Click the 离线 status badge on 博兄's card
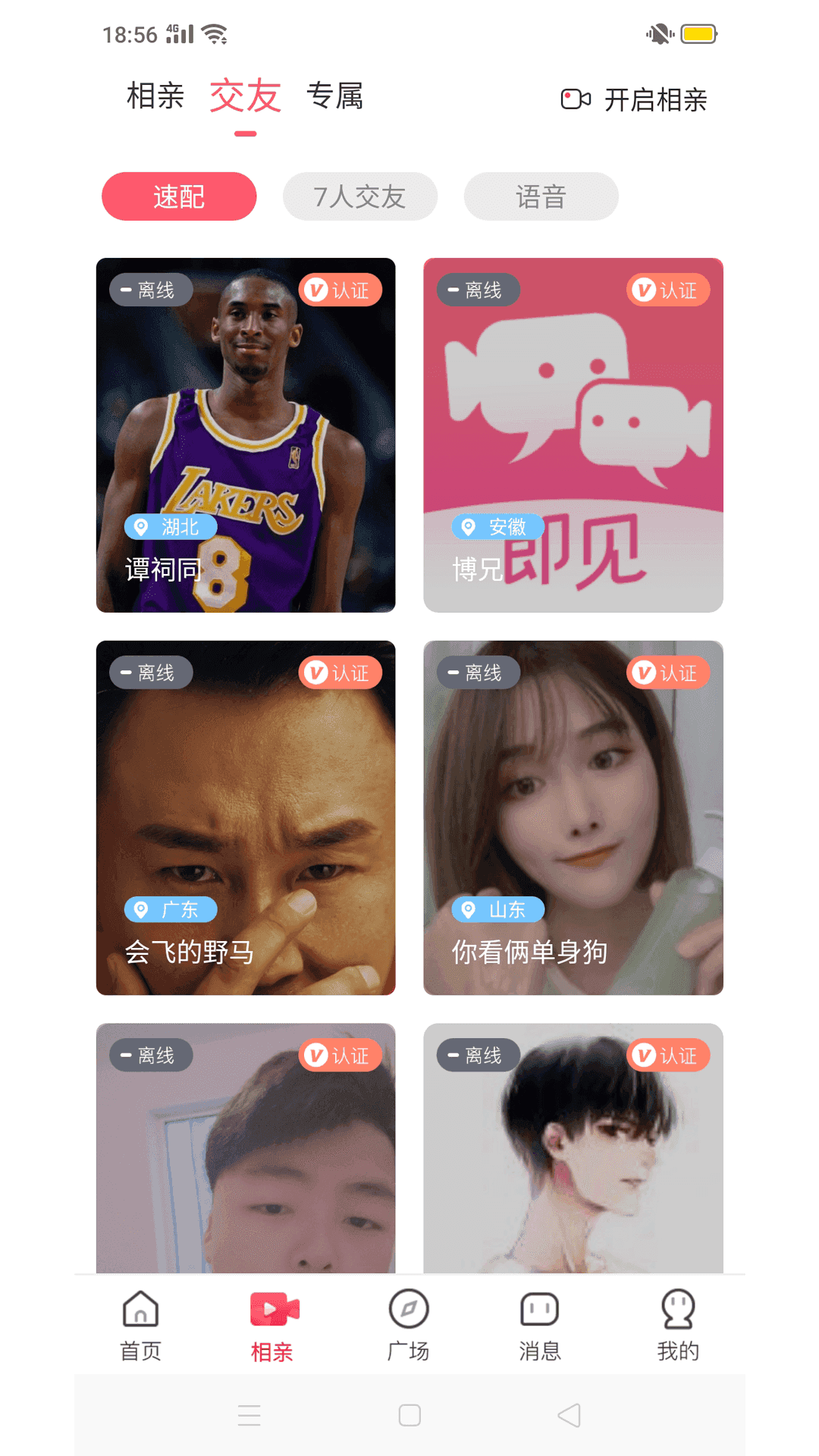819x1456 pixels. [x=479, y=290]
